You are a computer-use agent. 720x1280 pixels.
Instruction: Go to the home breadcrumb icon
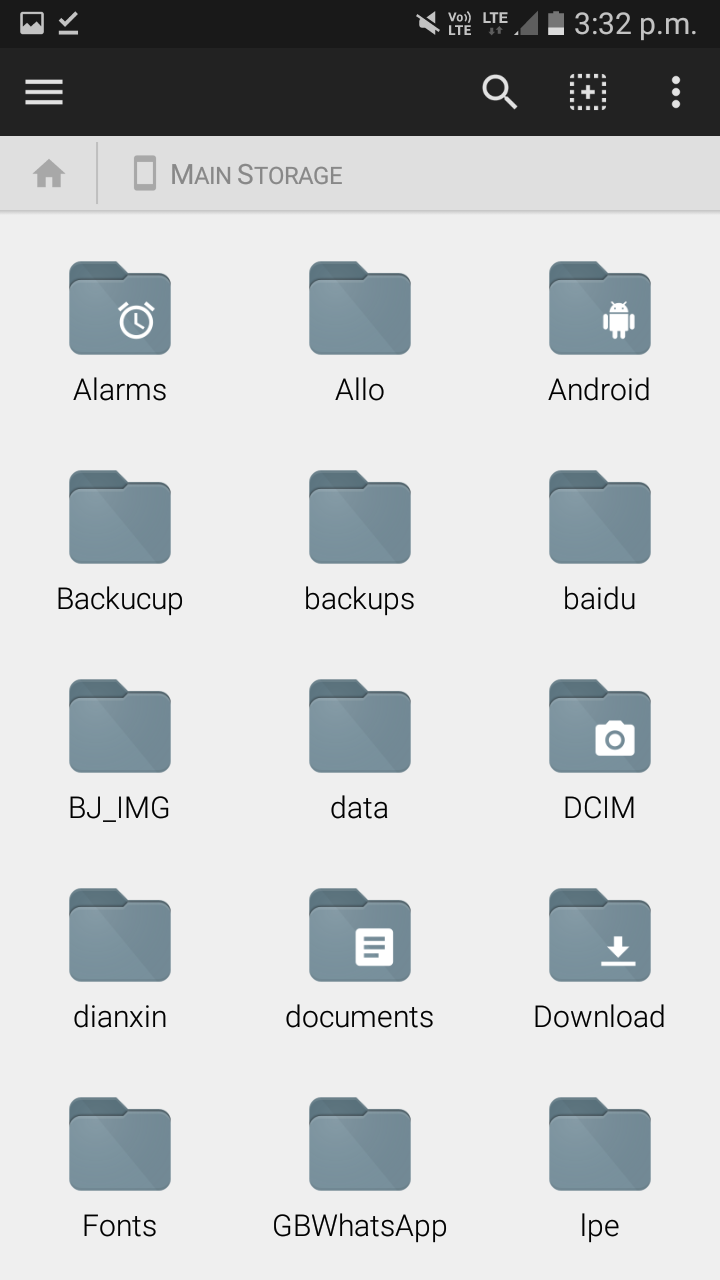[48, 175]
